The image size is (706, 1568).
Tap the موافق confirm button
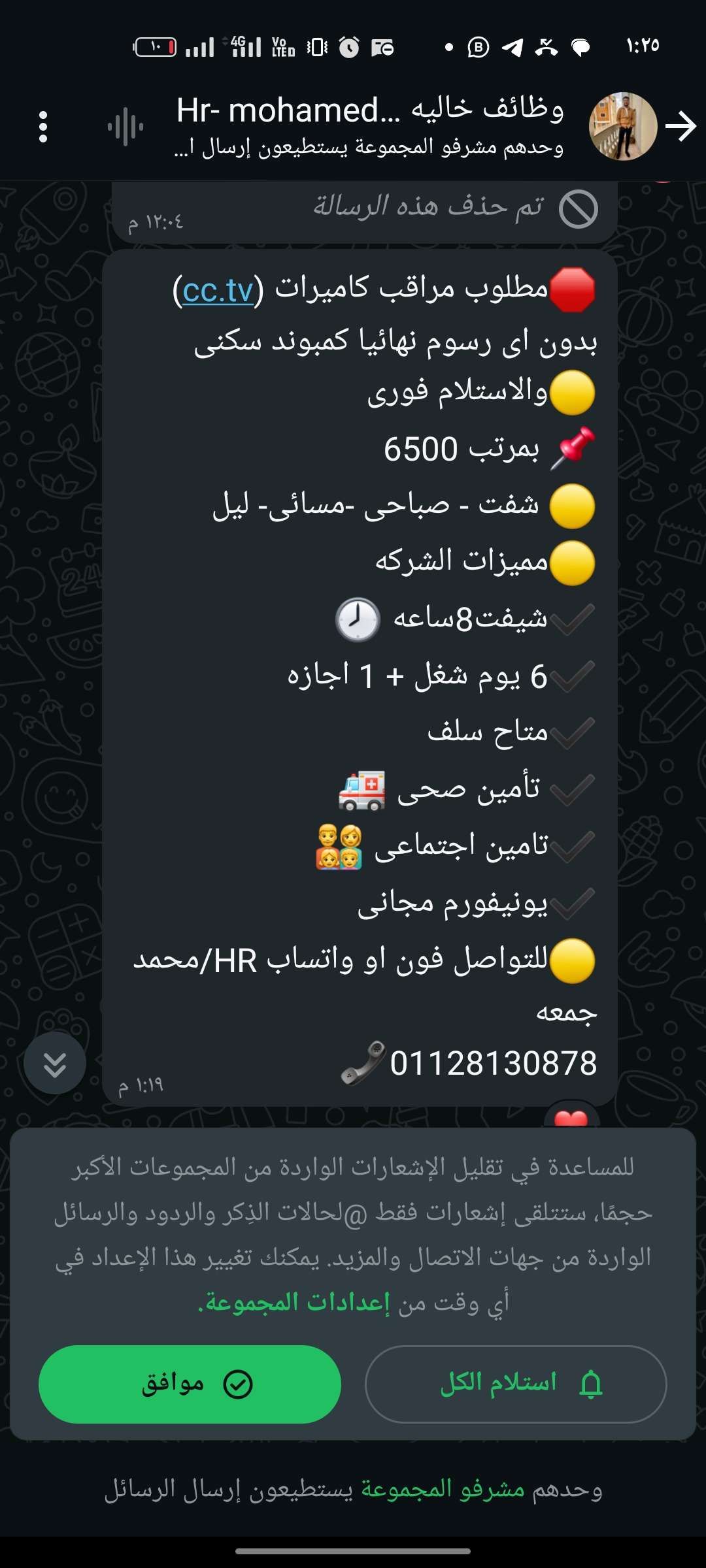point(190,1384)
